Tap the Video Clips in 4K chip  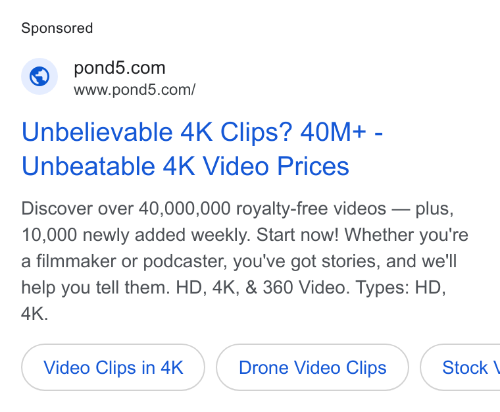tap(113, 367)
